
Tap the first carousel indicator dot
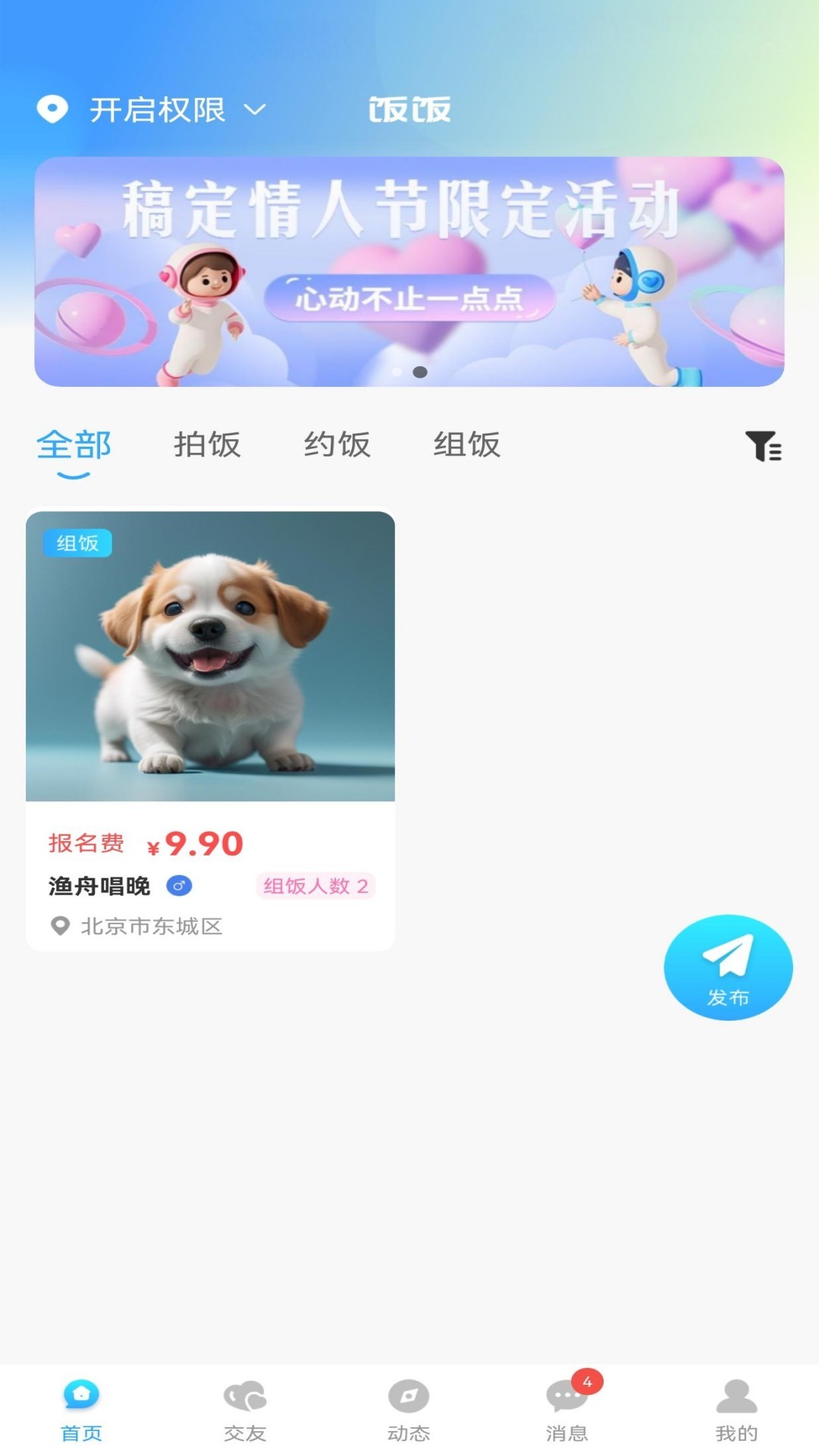[396, 372]
